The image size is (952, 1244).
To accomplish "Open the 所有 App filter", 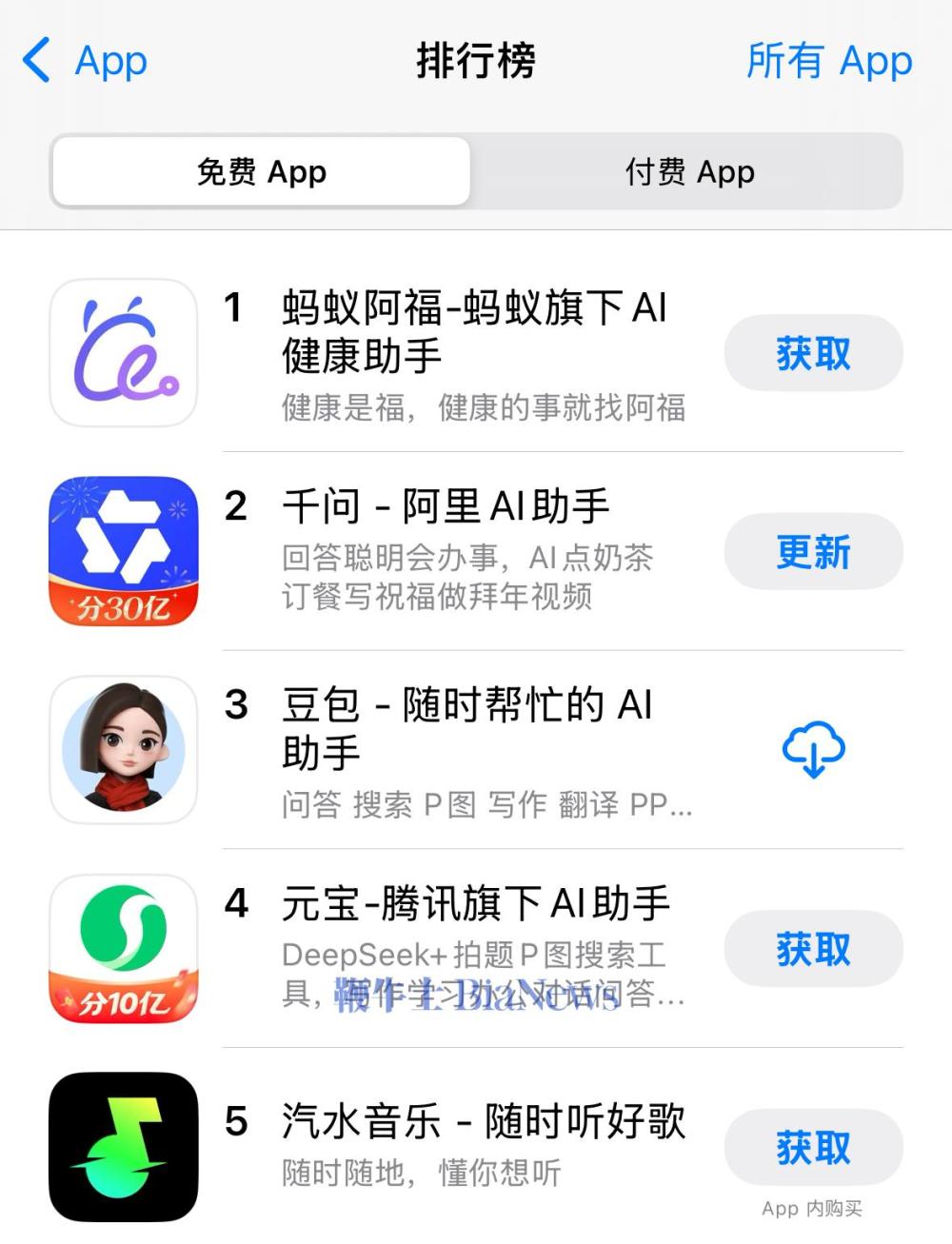I will 828,61.
